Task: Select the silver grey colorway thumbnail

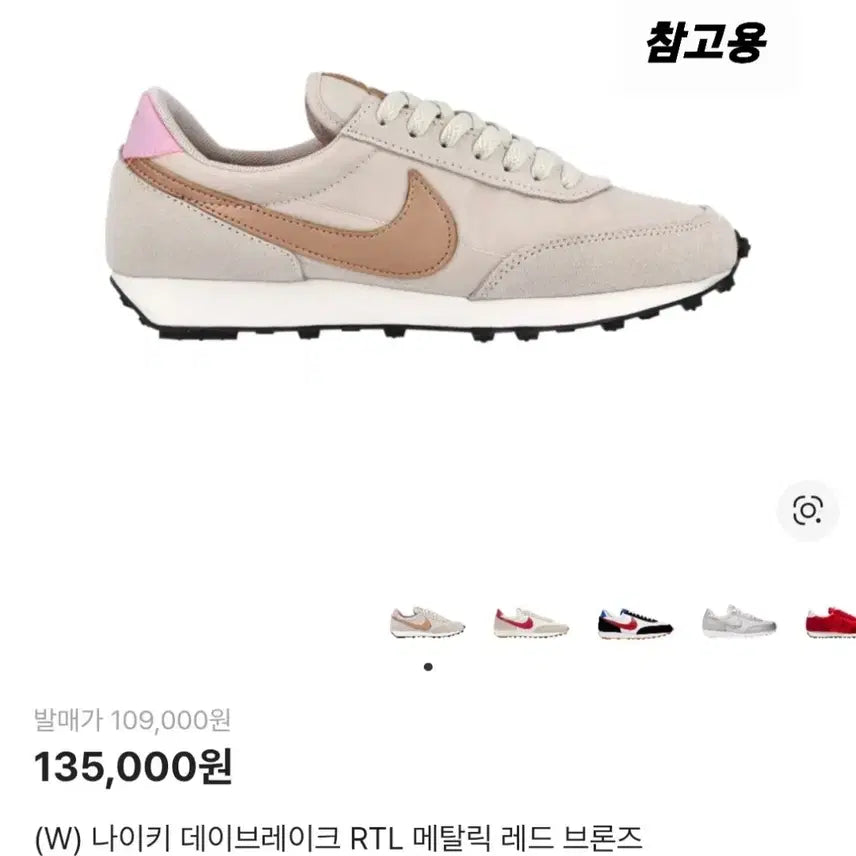Action: coord(739,622)
